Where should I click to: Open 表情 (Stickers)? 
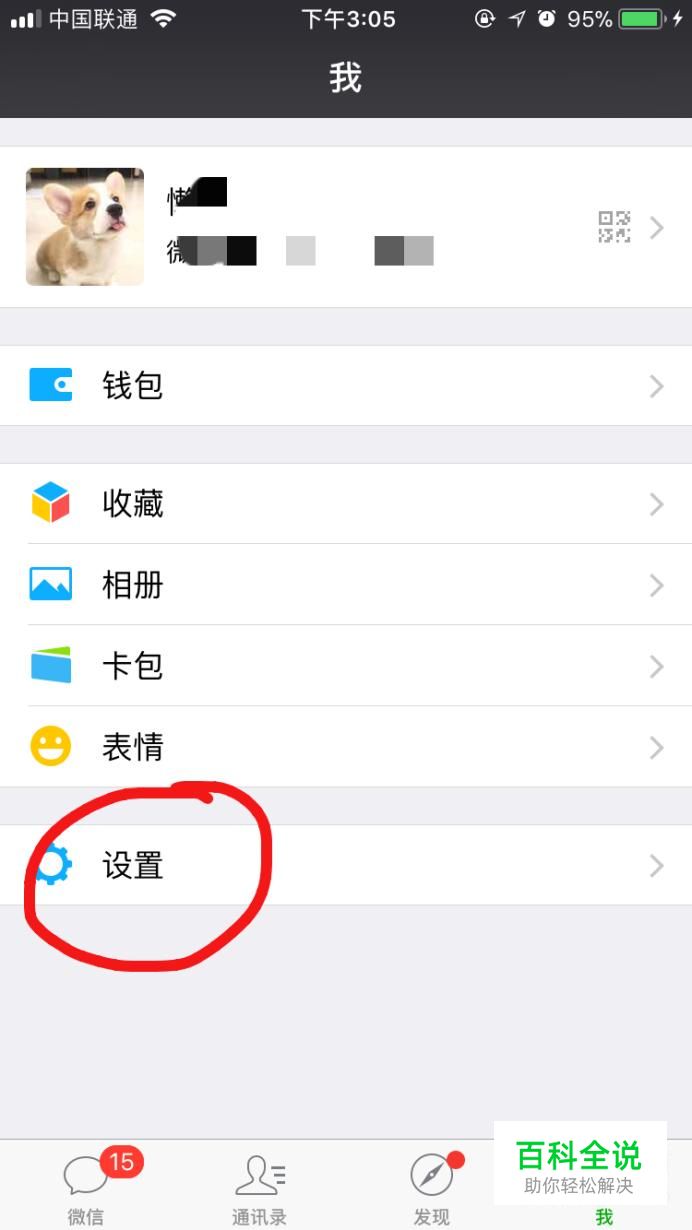point(346,747)
